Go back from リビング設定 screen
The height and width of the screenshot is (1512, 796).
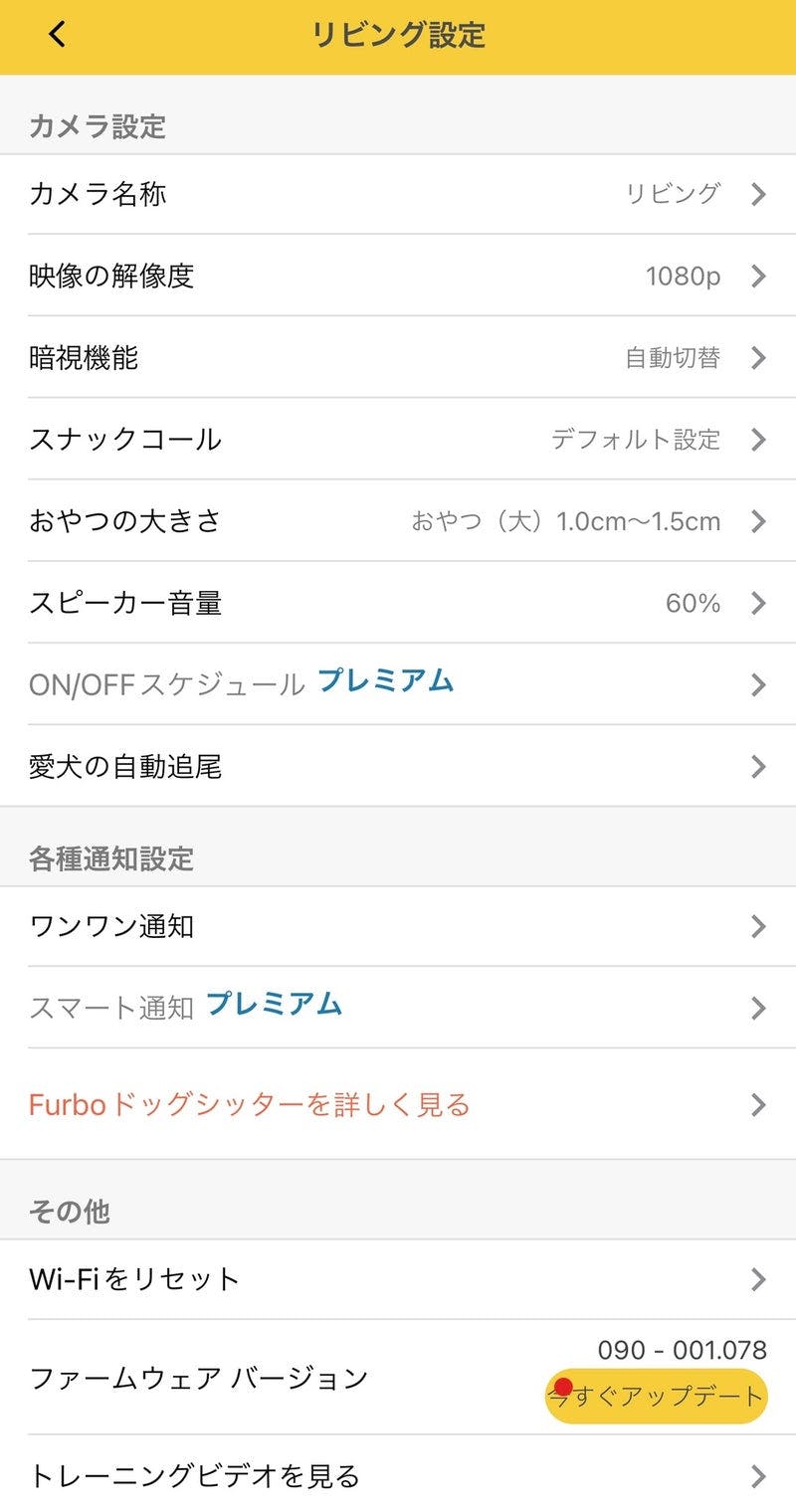[58, 35]
